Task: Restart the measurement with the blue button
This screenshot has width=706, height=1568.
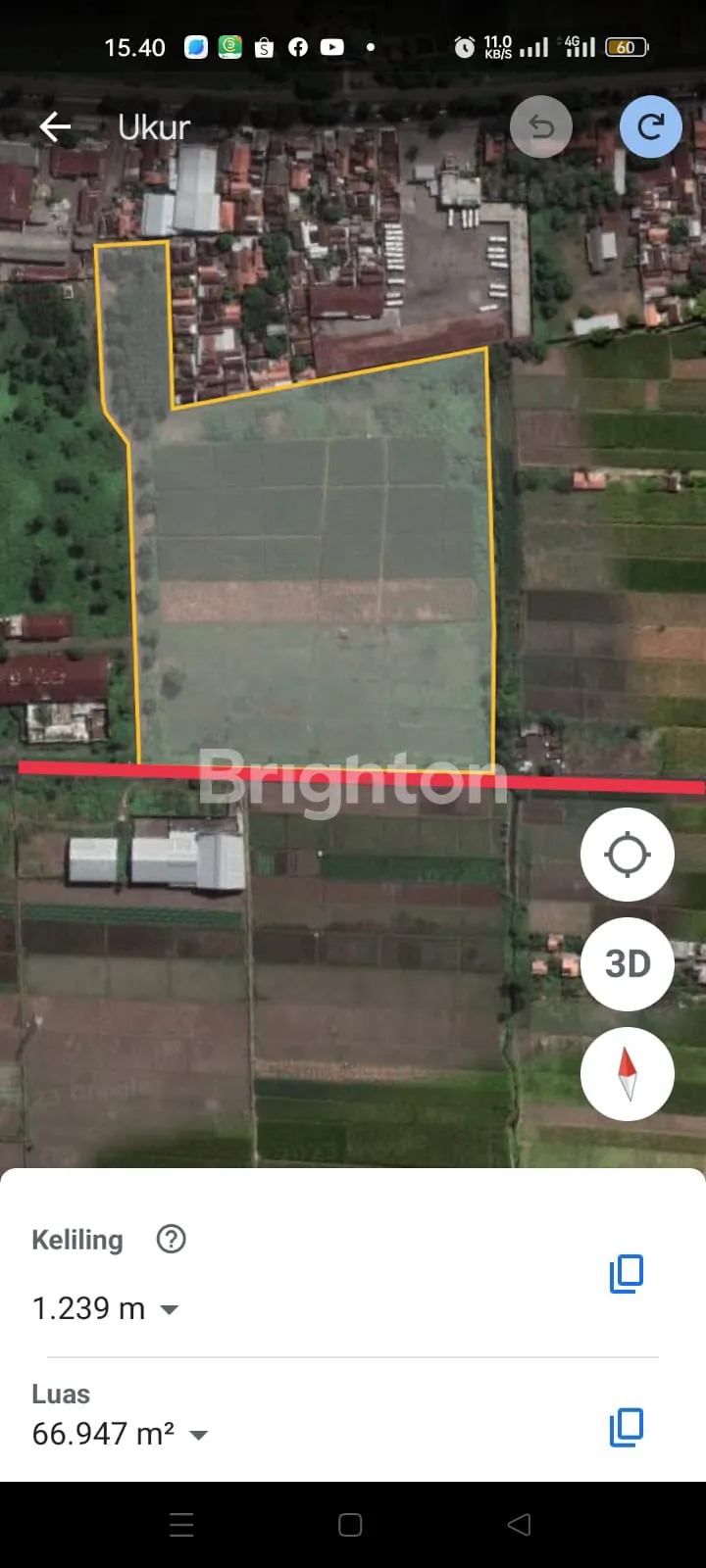Action: (650, 127)
